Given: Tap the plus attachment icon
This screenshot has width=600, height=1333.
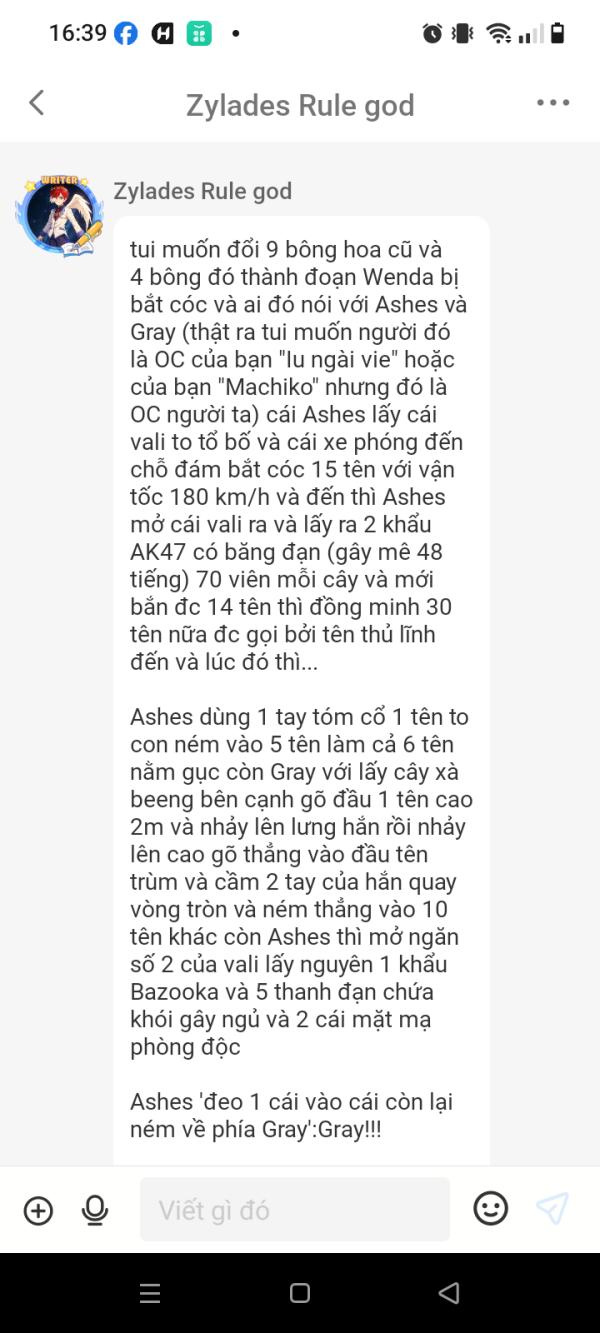Looking at the screenshot, I should (x=38, y=1211).
